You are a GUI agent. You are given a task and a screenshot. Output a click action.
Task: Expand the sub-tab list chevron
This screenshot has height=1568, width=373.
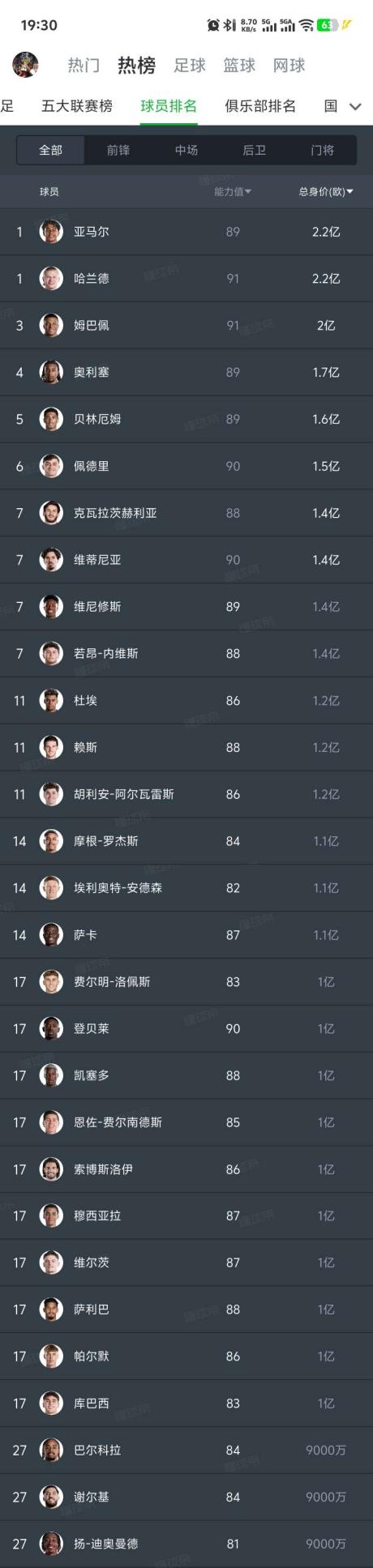[x=355, y=107]
